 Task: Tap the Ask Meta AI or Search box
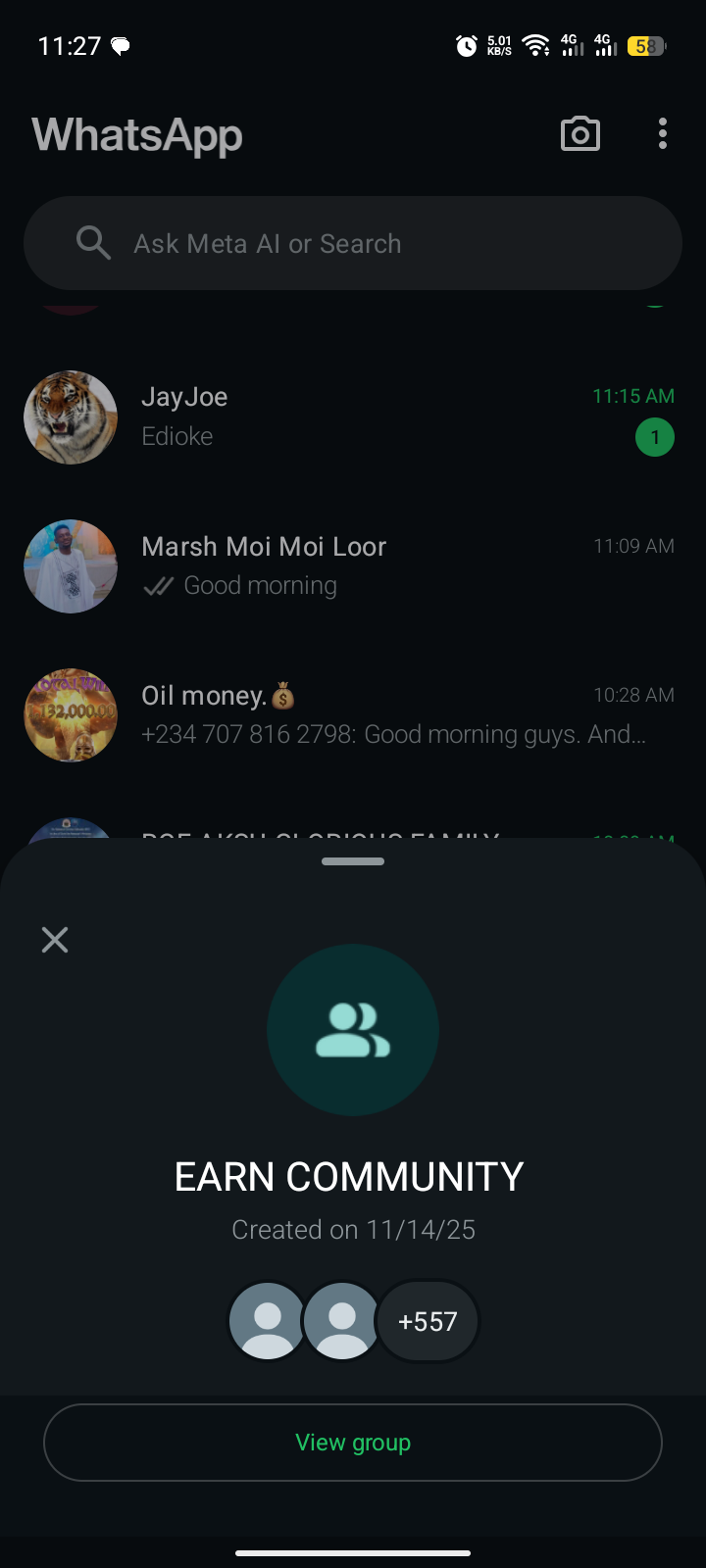pos(353,243)
